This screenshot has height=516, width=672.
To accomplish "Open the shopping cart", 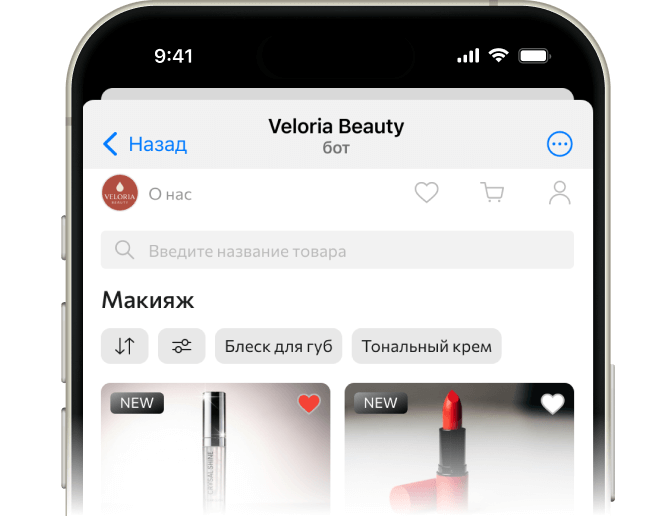I will [492, 193].
